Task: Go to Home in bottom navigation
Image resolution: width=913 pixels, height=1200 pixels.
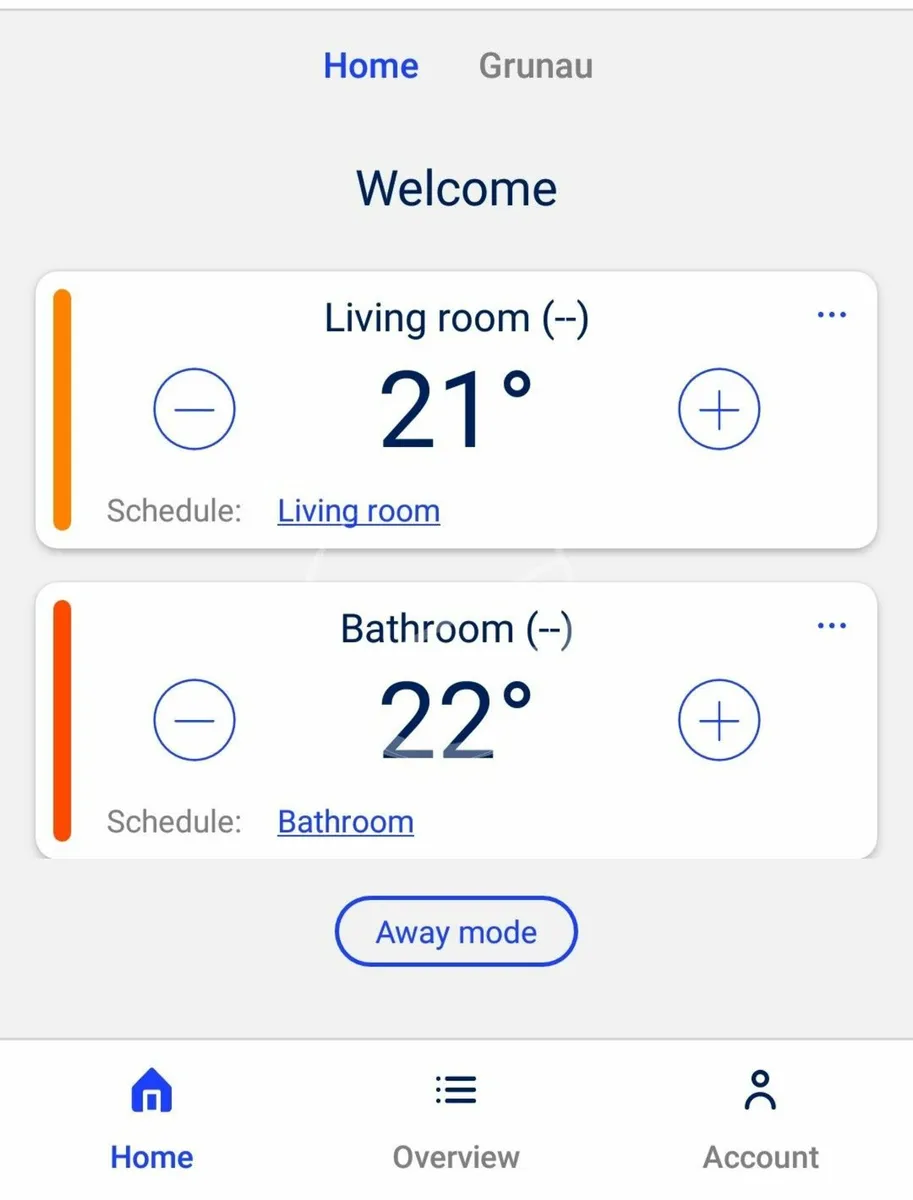Action: coord(152,1118)
